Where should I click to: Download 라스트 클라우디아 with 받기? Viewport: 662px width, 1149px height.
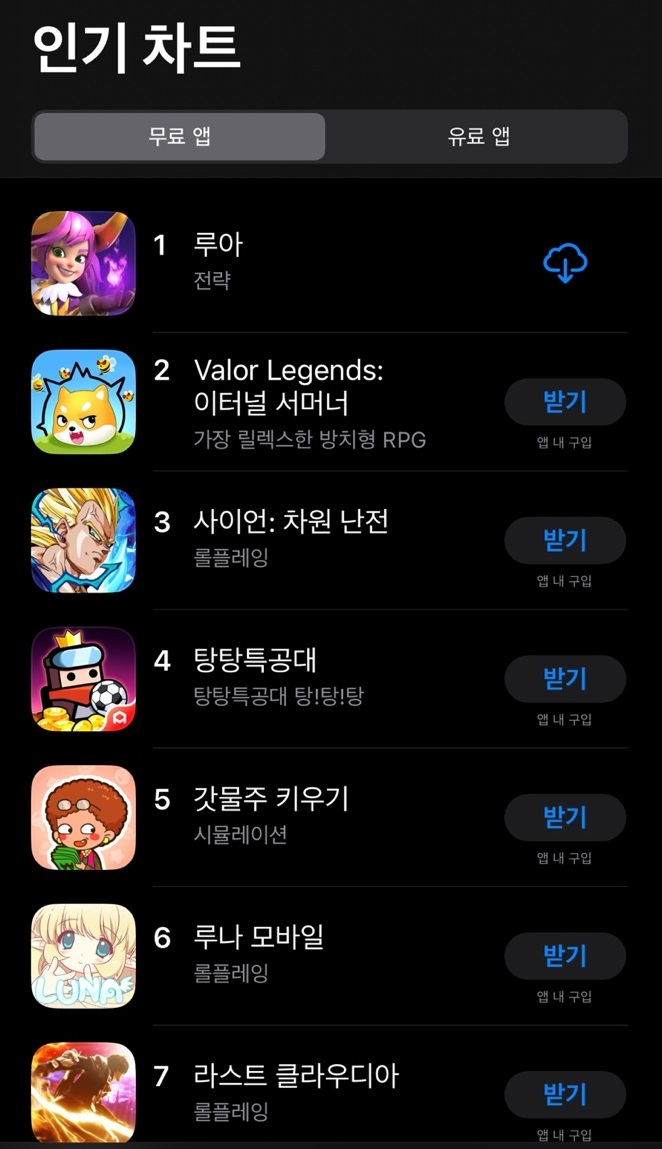pos(565,1095)
